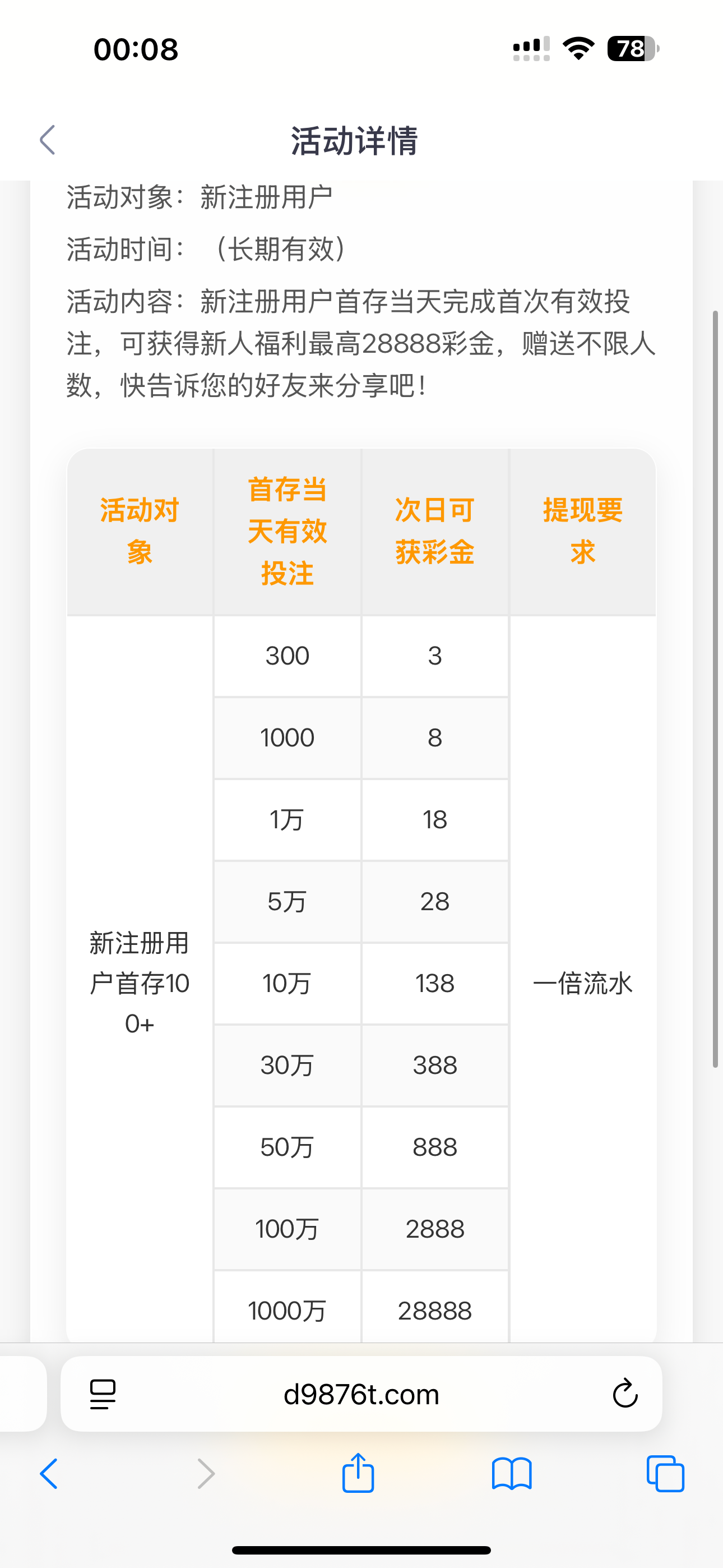Screen dimensions: 723x1568
Task: Go back from the 活动详情 page
Action: [x=48, y=140]
